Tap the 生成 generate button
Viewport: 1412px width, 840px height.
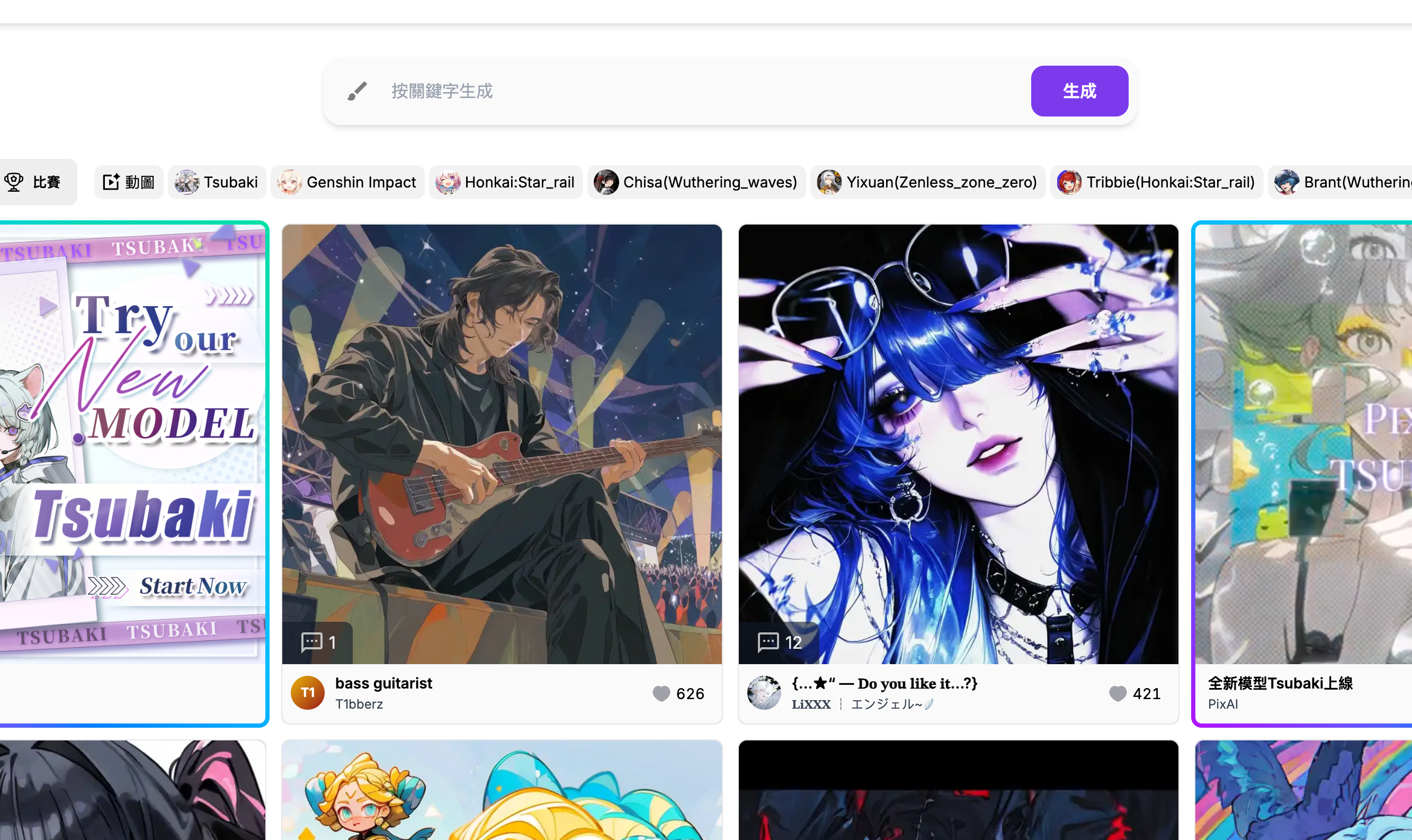pyautogui.click(x=1079, y=91)
